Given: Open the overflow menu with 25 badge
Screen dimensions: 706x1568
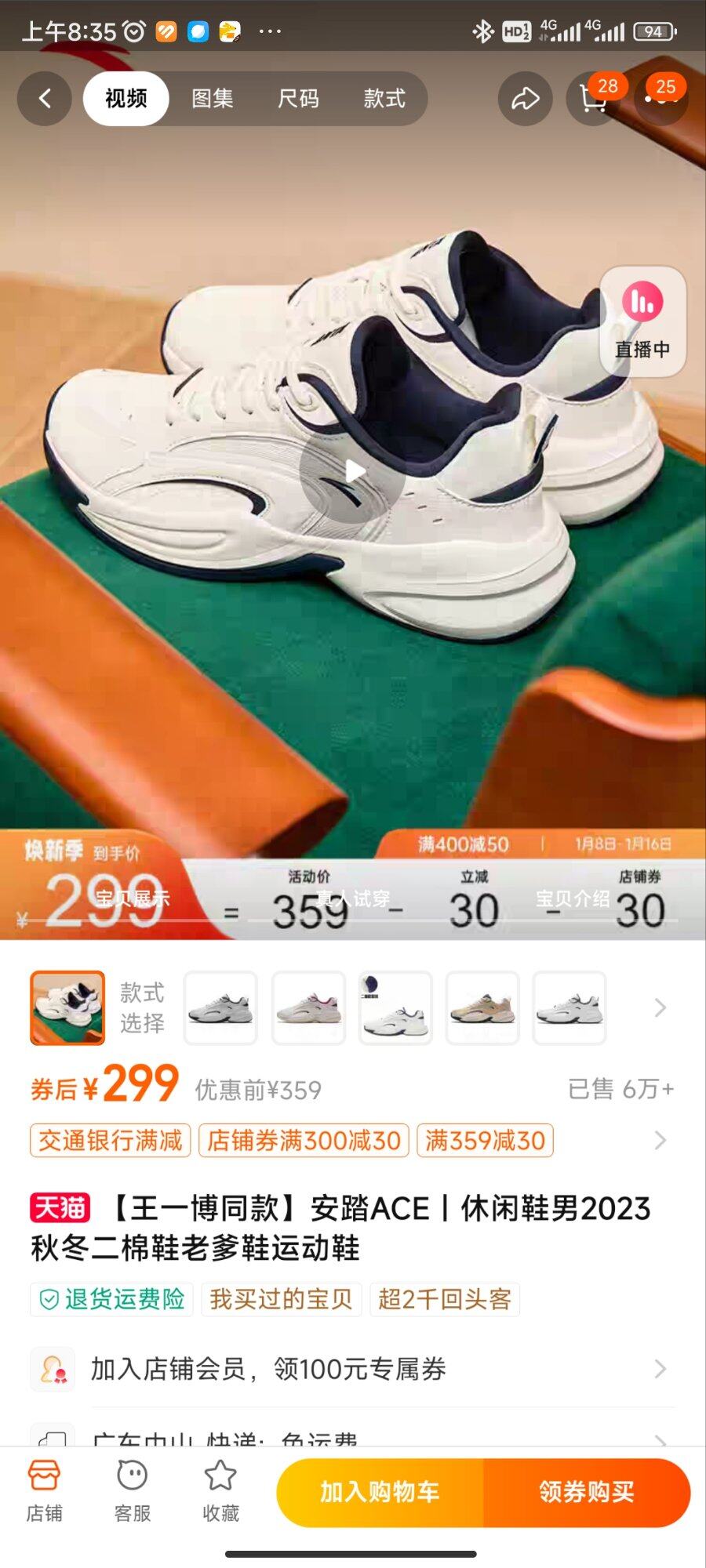Looking at the screenshot, I should click(x=661, y=99).
